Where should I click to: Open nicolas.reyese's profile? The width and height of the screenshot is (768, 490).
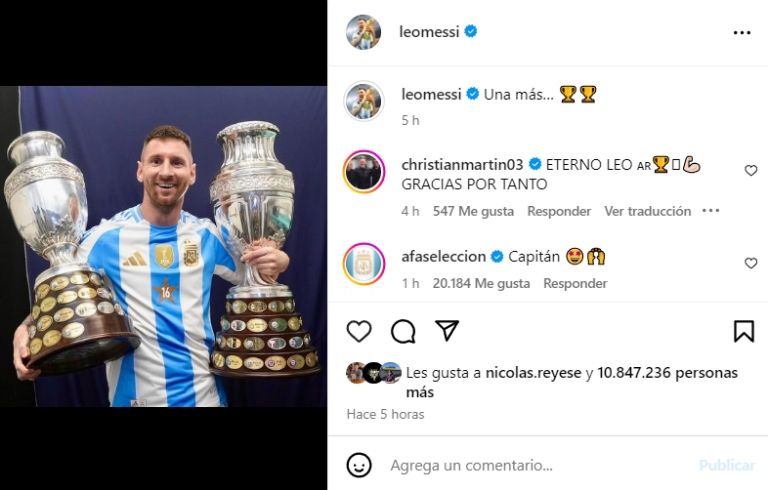pyautogui.click(x=533, y=373)
